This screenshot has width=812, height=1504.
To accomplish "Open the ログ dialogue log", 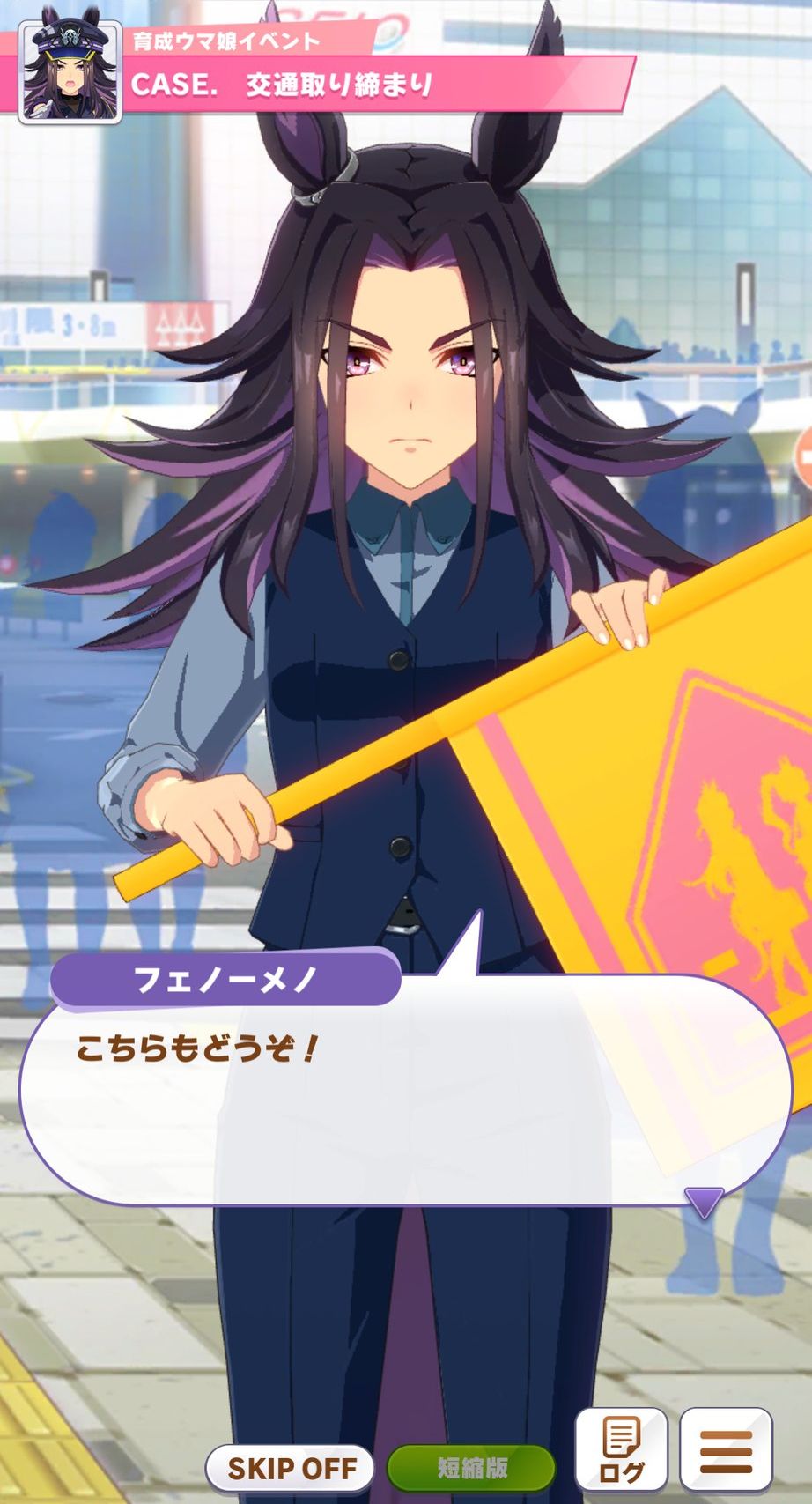I will [x=621, y=1449].
